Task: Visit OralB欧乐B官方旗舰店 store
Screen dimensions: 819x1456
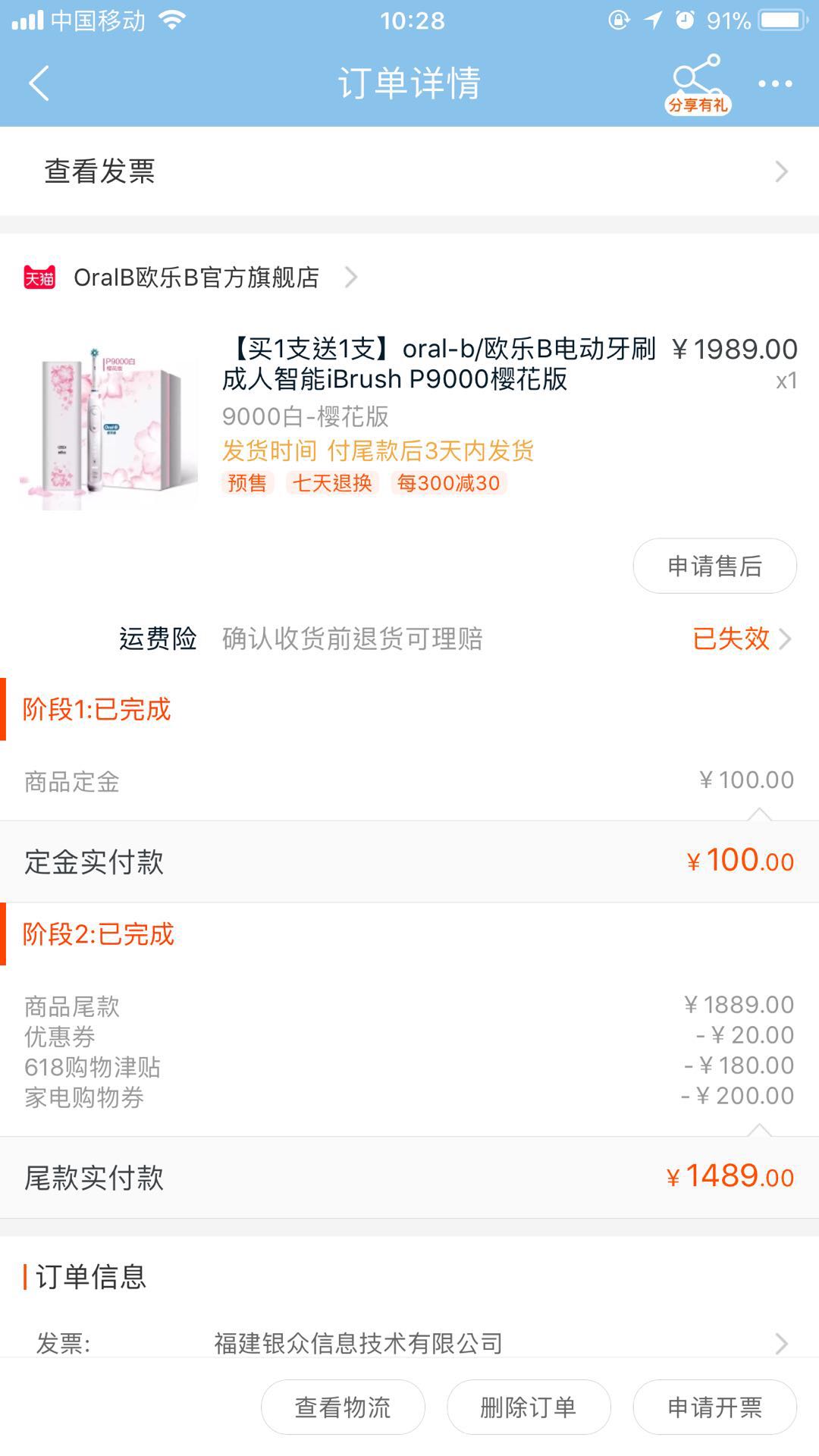Action: pyautogui.click(x=196, y=278)
